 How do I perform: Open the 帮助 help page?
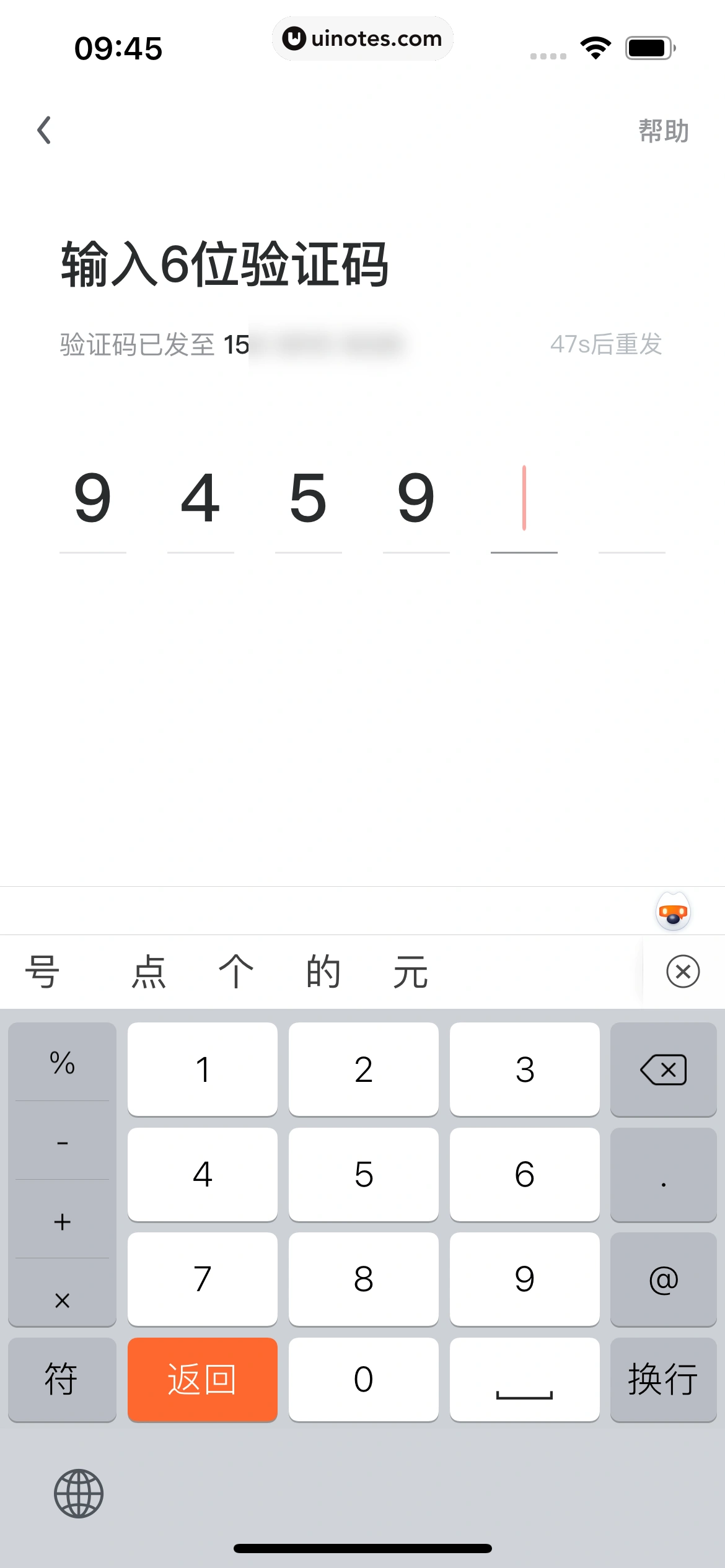pyautogui.click(x=662, y=130)
